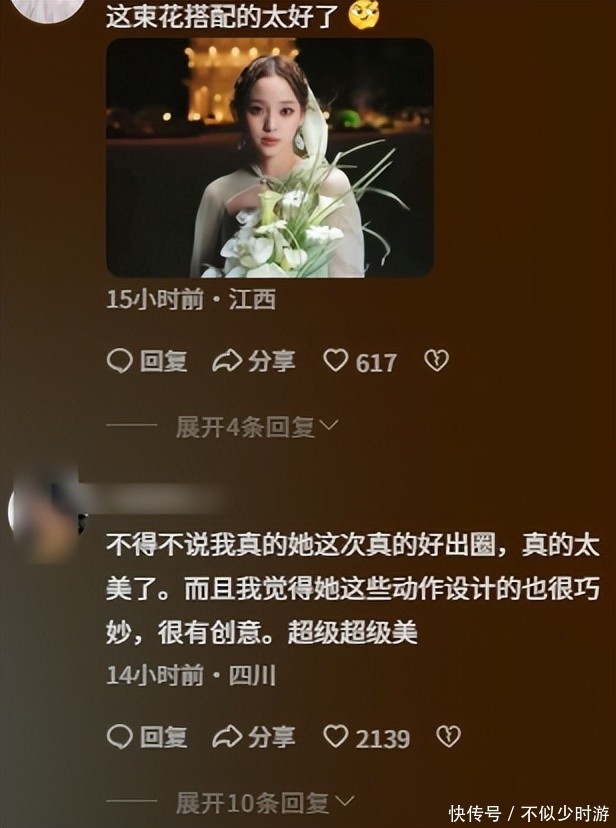Screen dimensions: 616x828
Task: Reply to the comment from 江西
Action: point(148,362)
